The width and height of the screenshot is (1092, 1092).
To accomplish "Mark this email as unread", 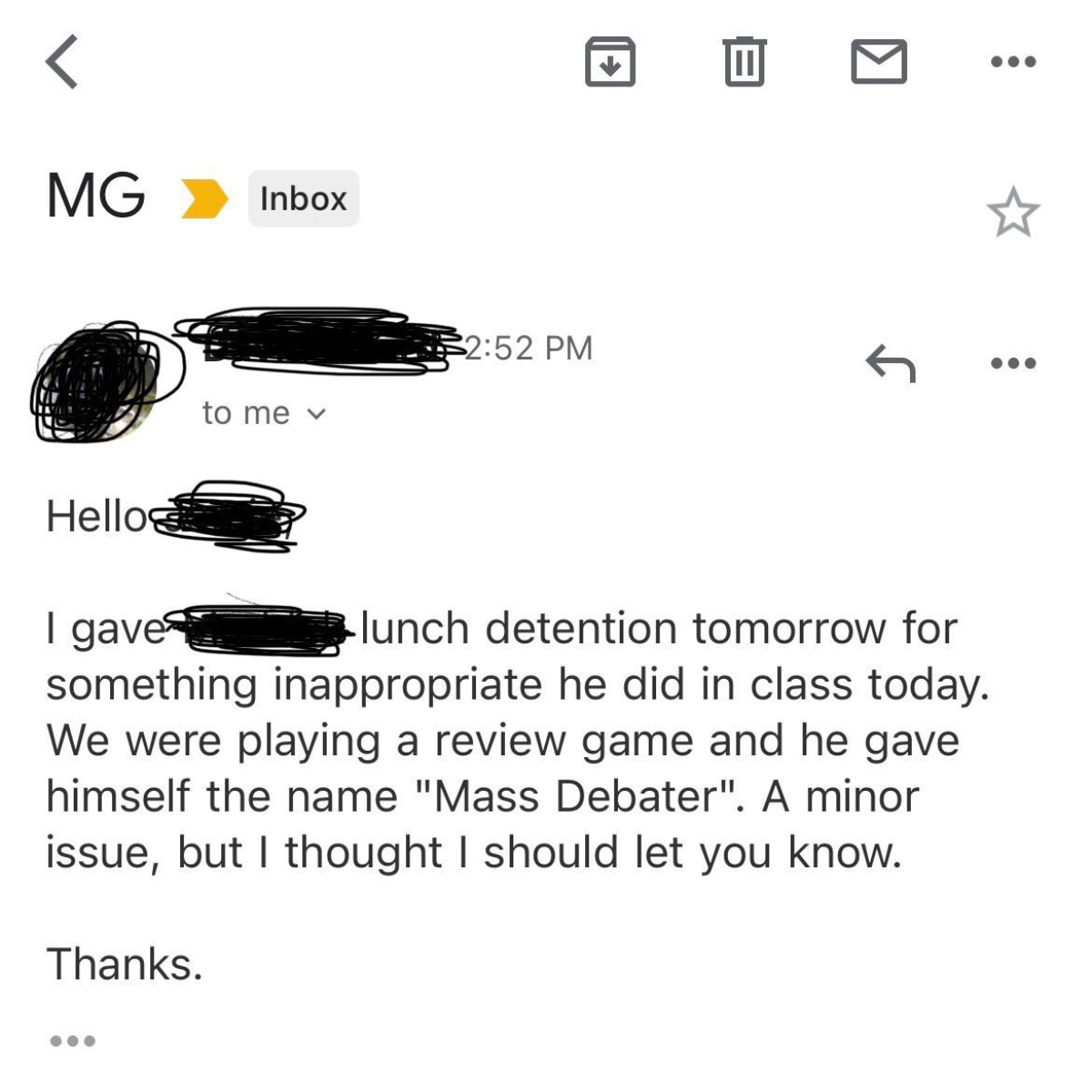I will (x=878, y=62).
